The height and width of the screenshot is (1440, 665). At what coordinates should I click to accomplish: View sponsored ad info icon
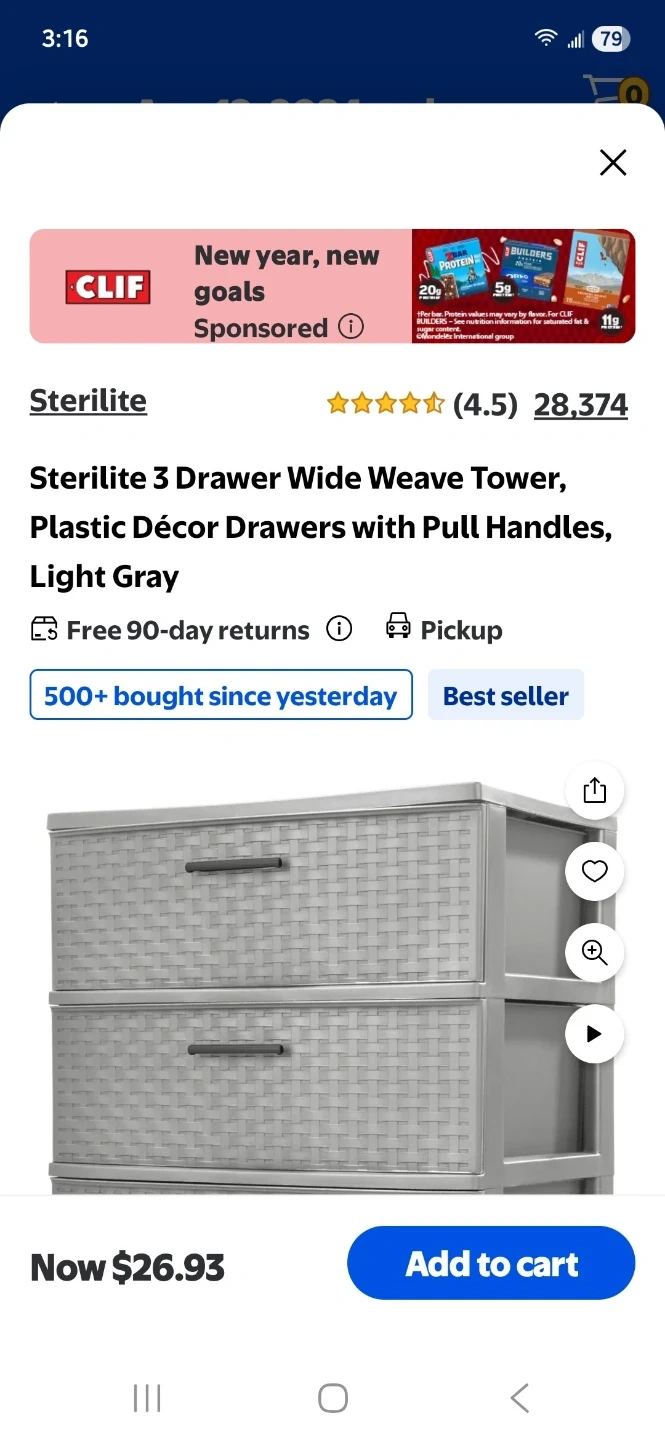(351, 327)
